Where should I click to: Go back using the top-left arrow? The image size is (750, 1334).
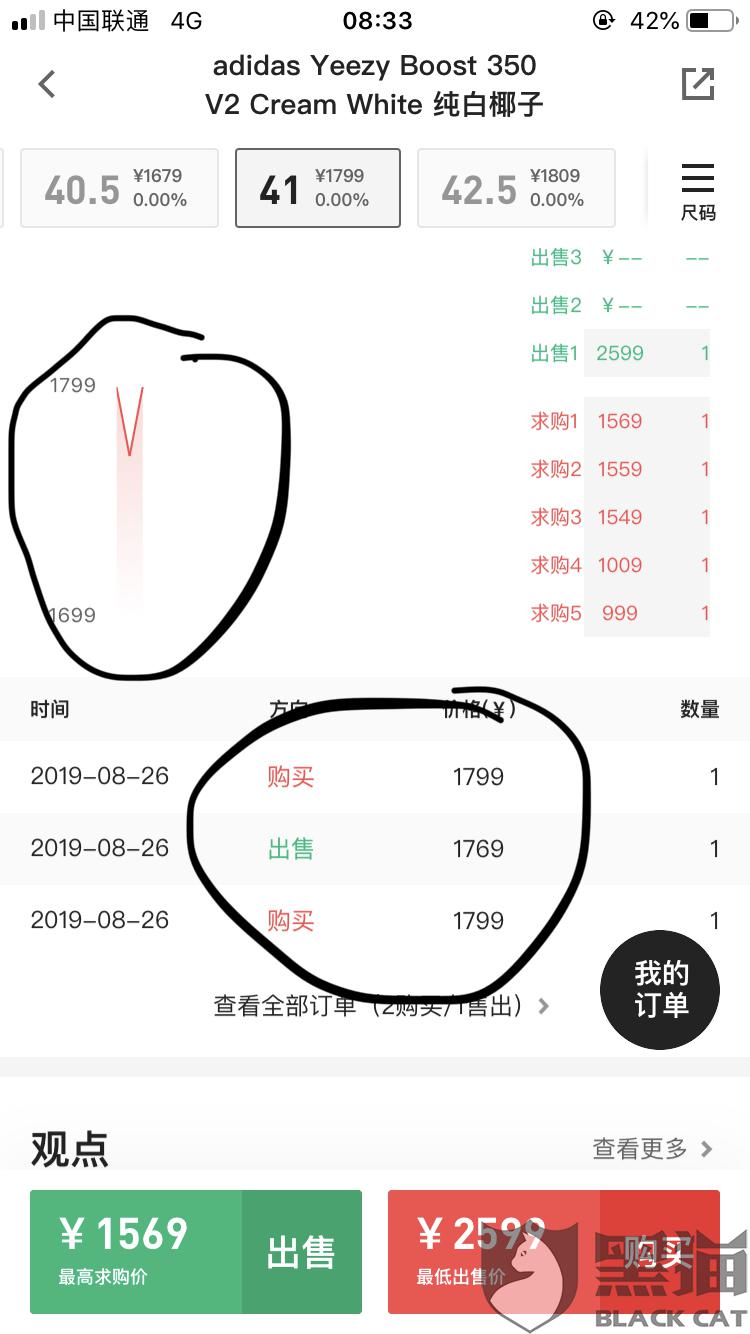(x=46, y=85)
